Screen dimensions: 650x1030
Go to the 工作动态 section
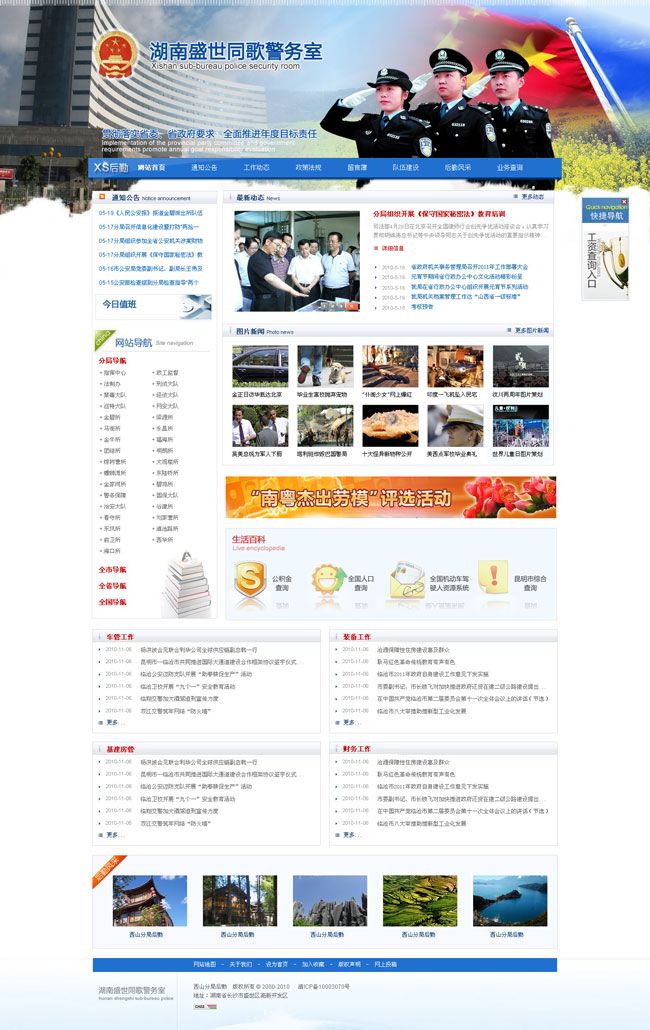pos(257,168)
